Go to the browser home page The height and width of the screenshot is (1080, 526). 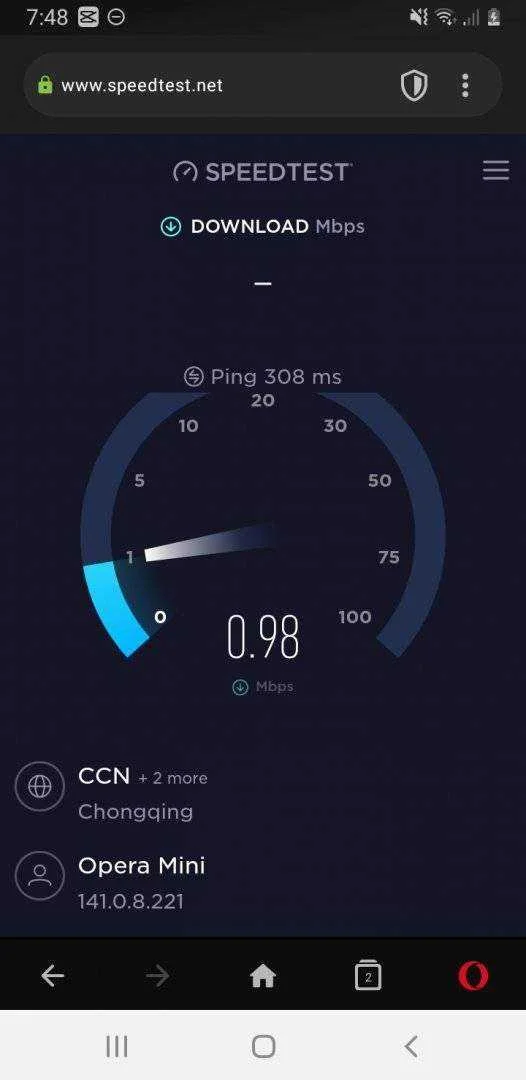click(x=263, y=975)
